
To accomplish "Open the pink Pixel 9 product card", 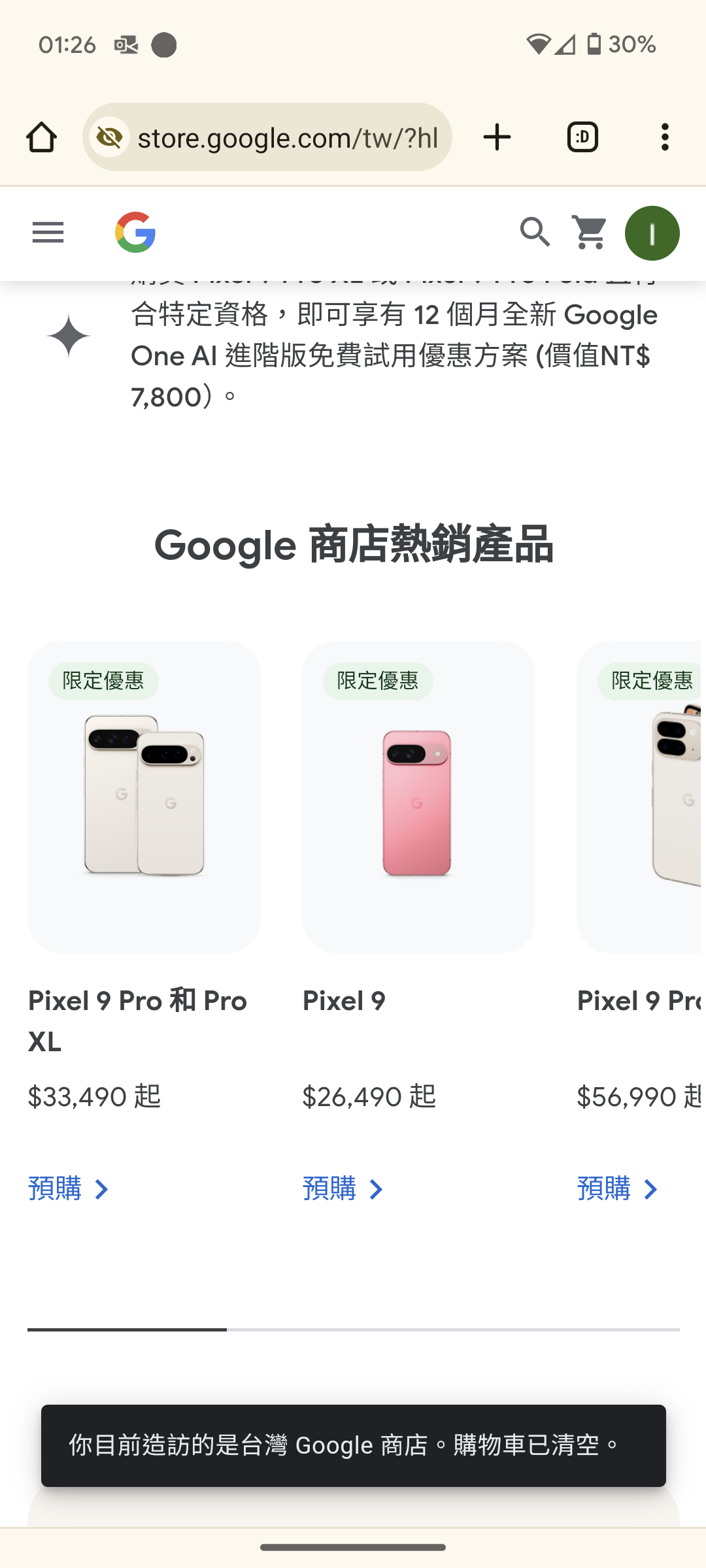I will [418, 797].
